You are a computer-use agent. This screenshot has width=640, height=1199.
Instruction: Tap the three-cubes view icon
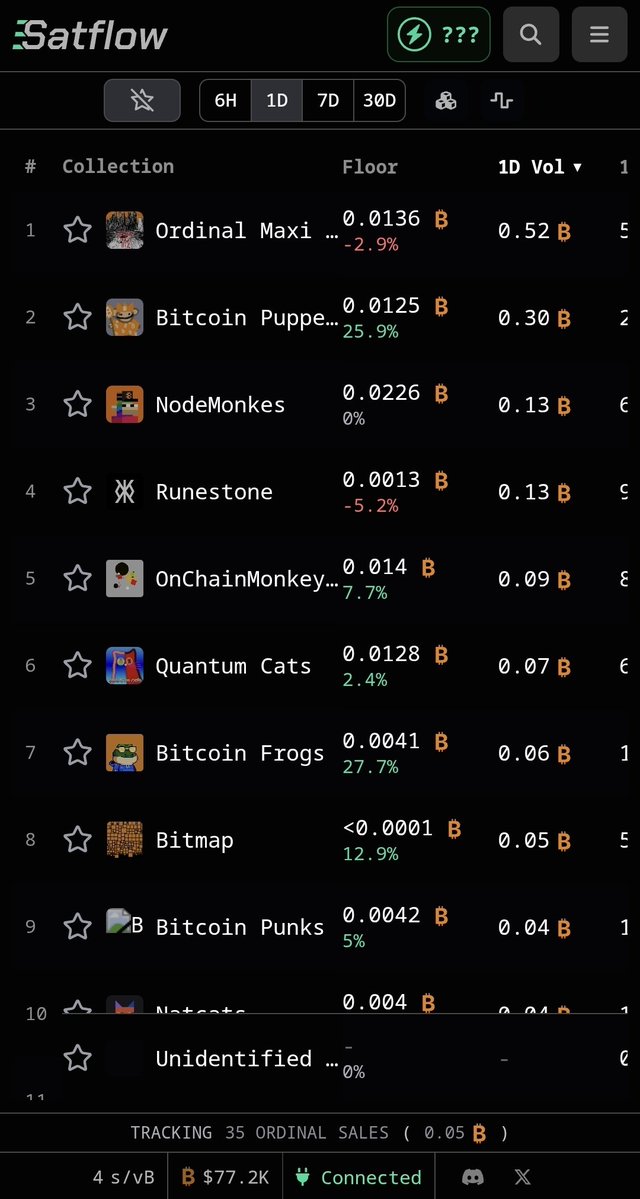pos(446,101)
